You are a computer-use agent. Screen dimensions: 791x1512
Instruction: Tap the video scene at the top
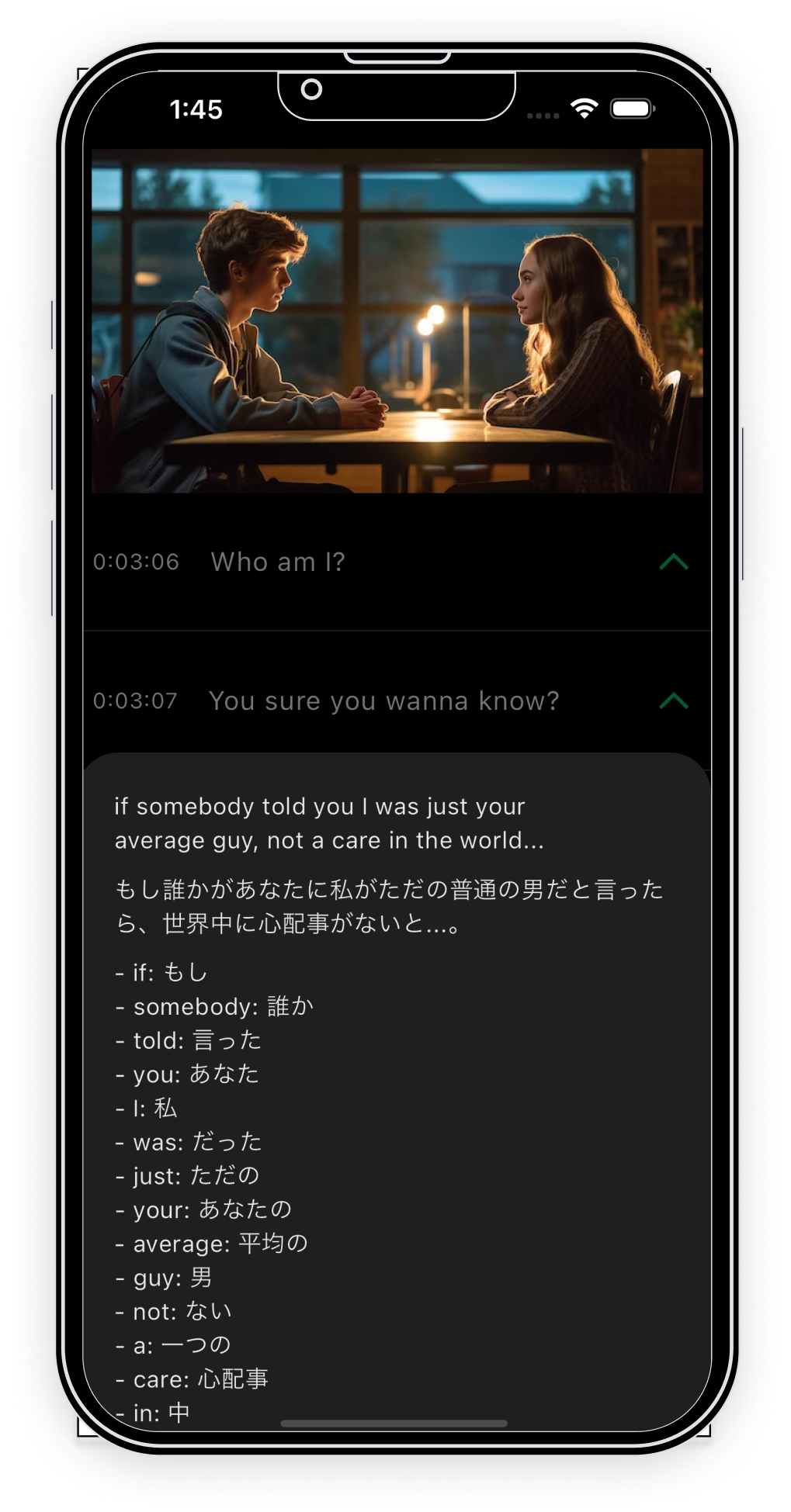(x=397, y=320)
